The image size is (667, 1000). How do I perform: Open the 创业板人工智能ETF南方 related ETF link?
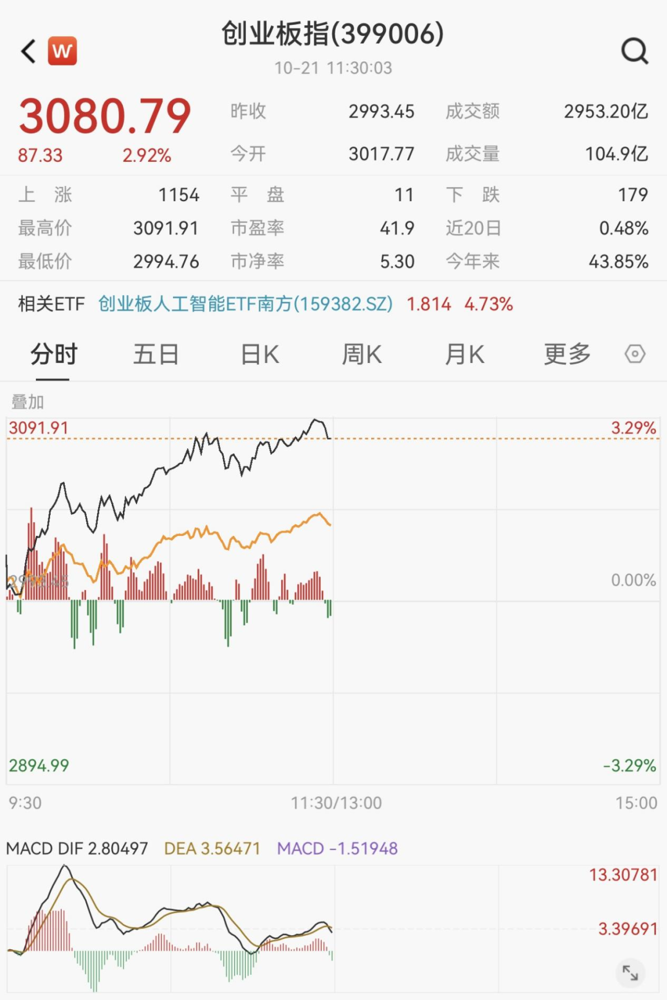[245, 304]
